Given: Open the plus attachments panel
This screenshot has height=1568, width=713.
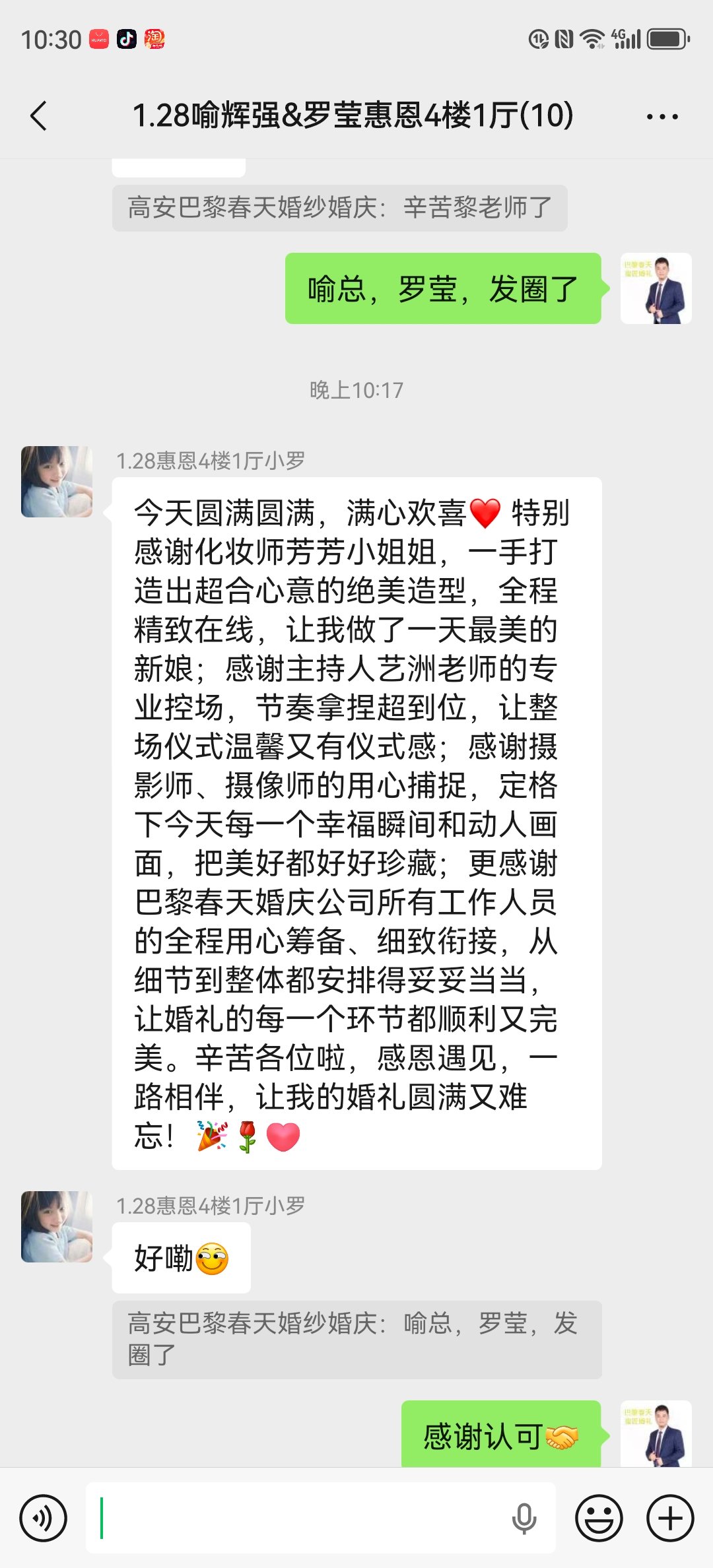Looking at the screenshot, I should 669,1518.
